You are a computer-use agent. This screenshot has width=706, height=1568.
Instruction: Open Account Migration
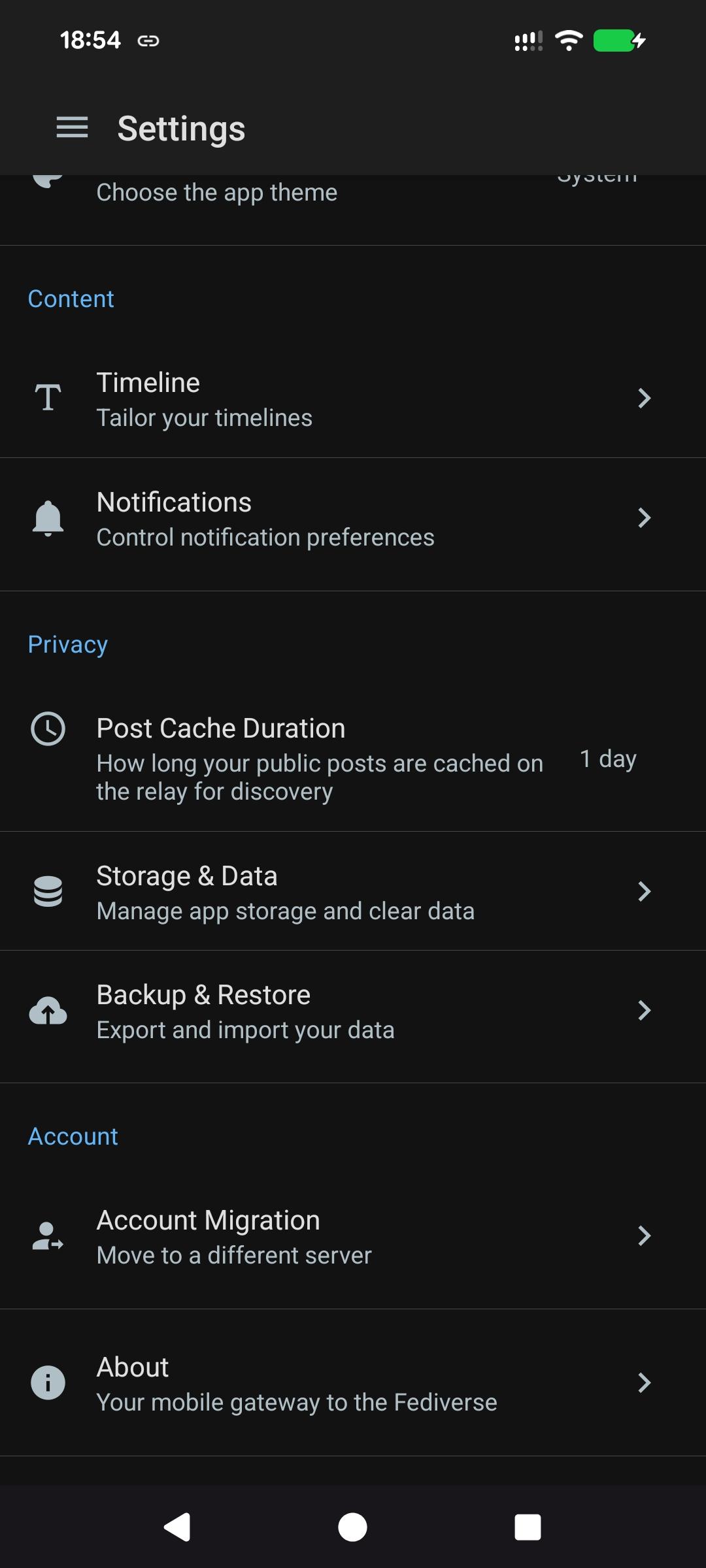[x=353, y=1236]
